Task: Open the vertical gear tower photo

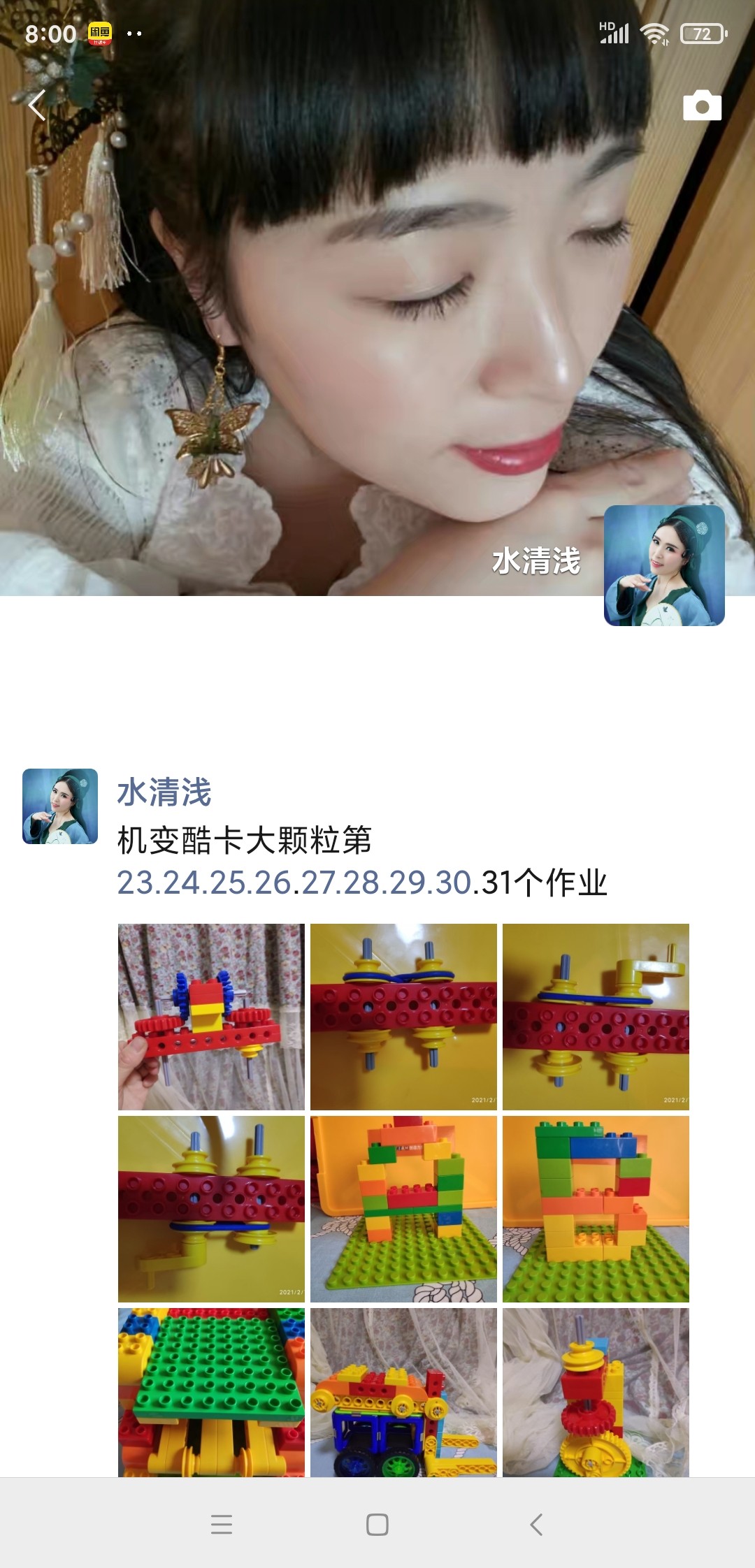Action: 596,1392
